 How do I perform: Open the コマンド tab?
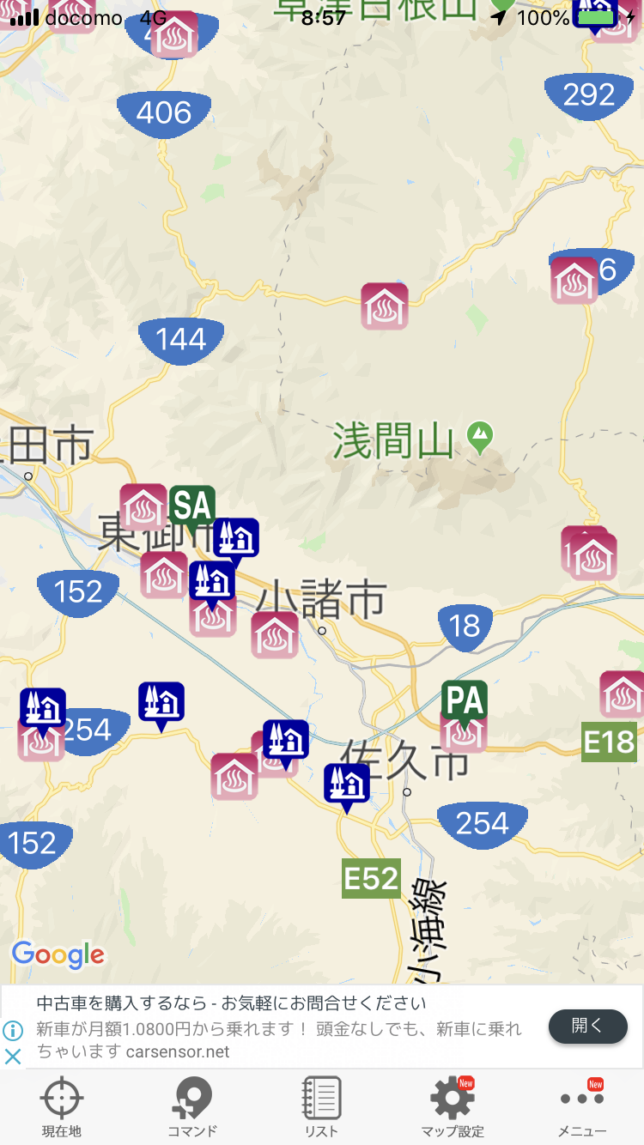pyautogui.click(x=191, y=1108)
